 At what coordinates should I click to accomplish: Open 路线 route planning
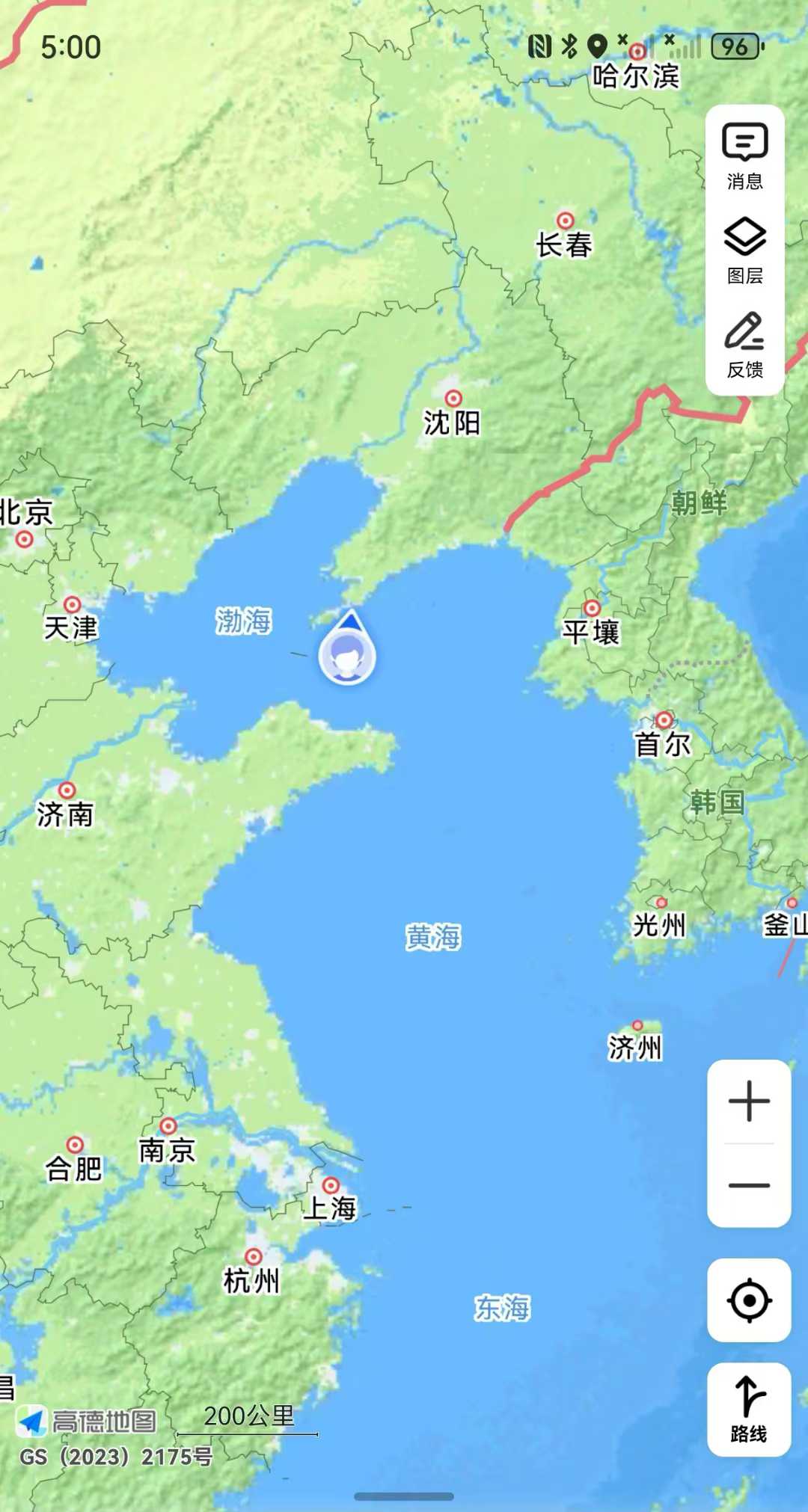point(749,1409)
